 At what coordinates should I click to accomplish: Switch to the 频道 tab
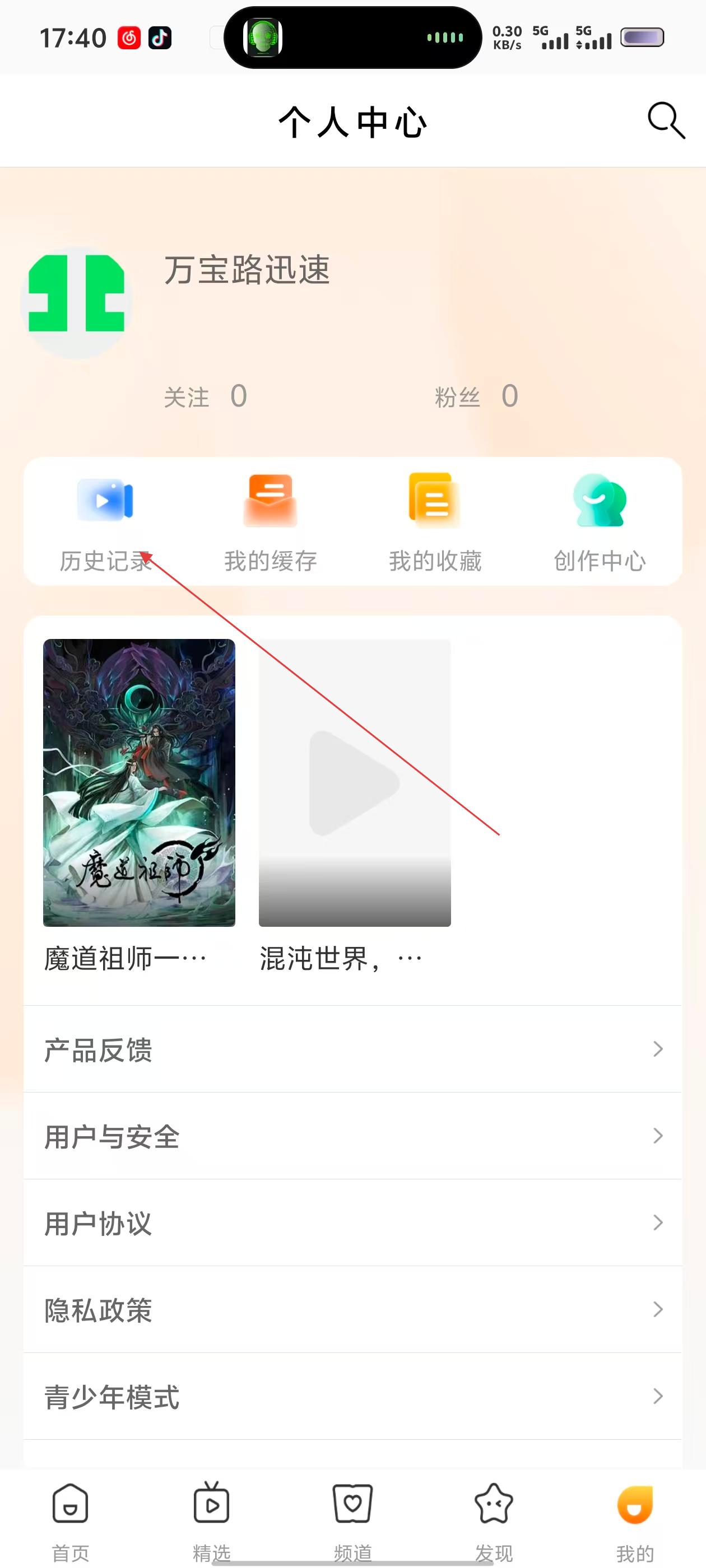pyautogui.click(x=352, y=1519)
